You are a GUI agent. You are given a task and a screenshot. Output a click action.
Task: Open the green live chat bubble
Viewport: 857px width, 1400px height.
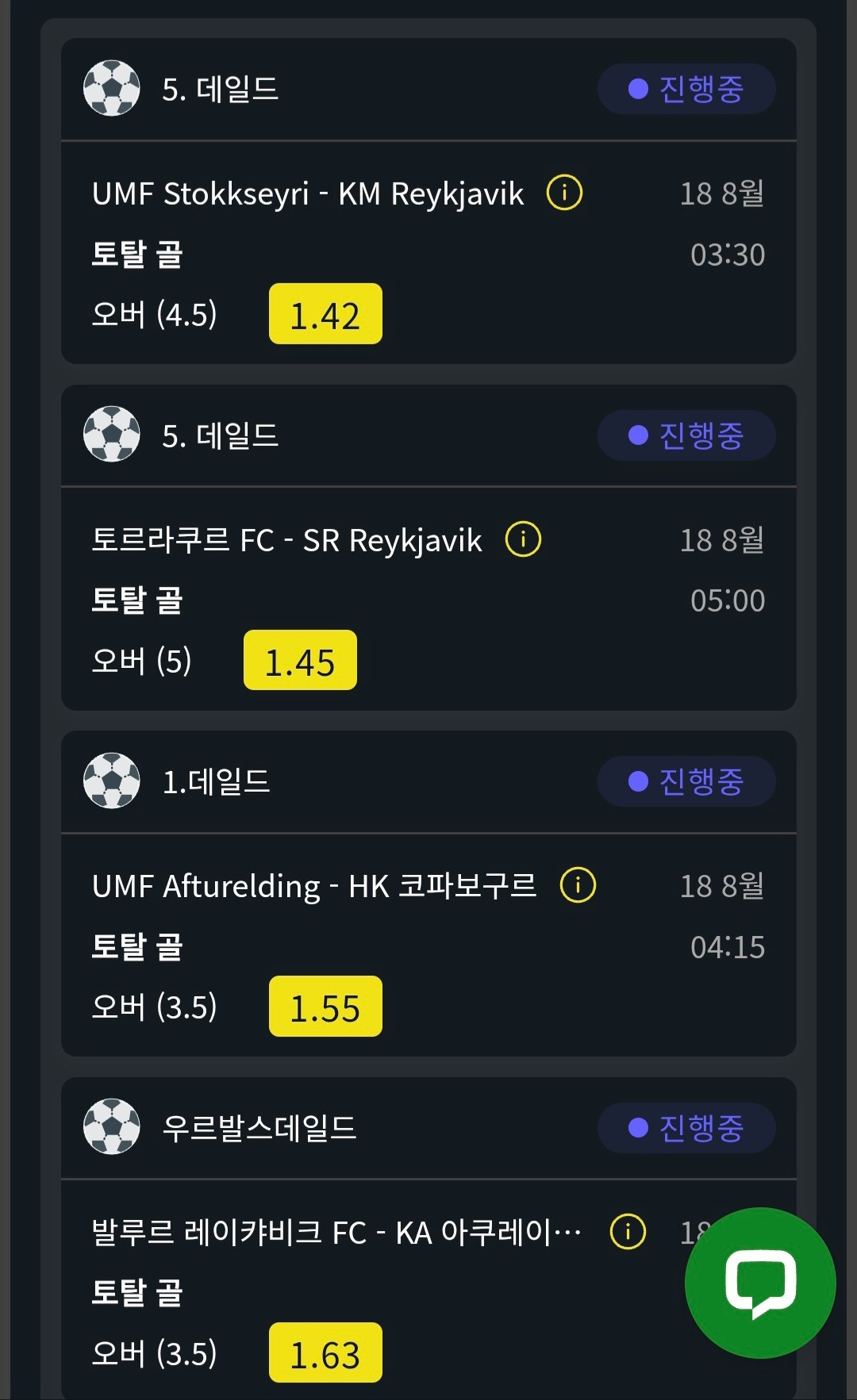[x=760, y=1283]
